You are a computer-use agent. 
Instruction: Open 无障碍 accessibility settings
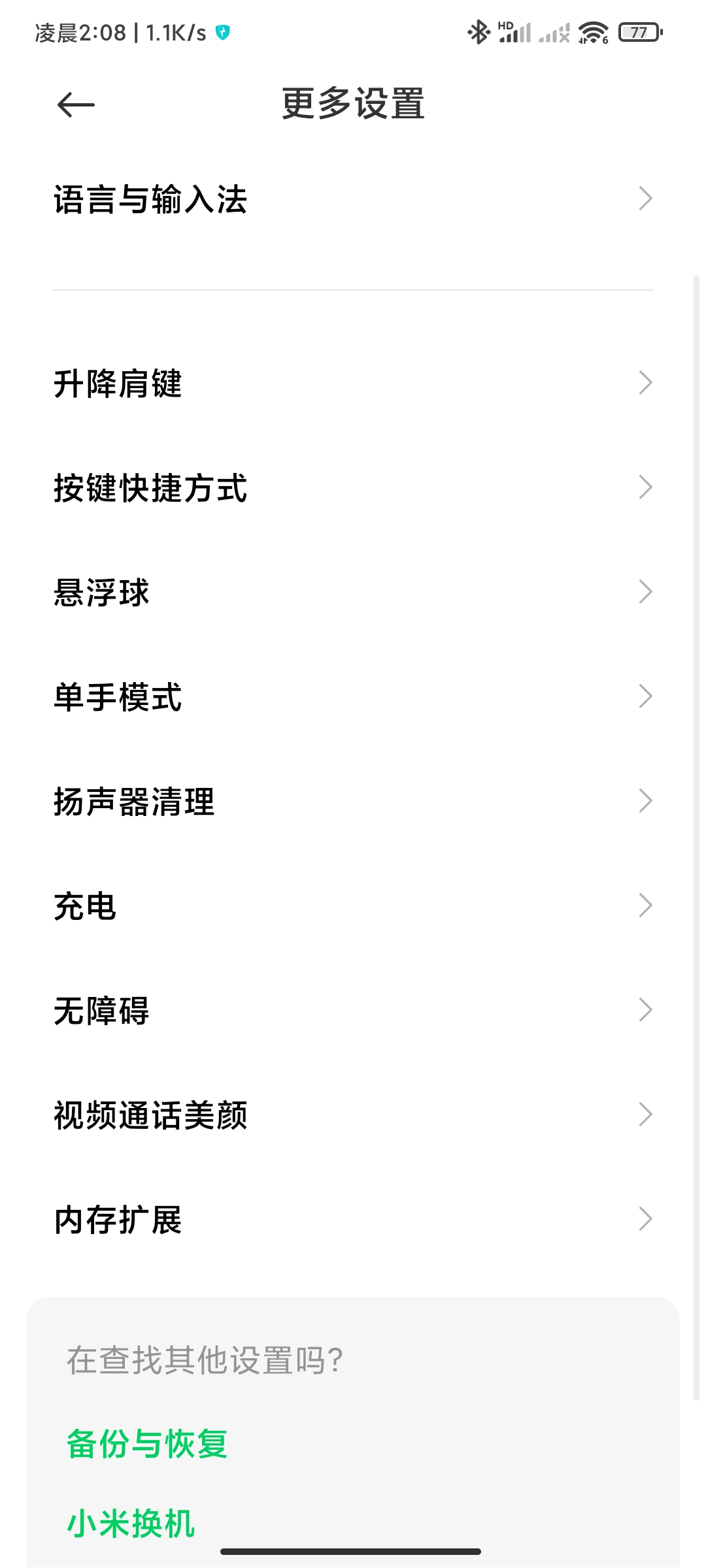click(x=353, y=1010)
